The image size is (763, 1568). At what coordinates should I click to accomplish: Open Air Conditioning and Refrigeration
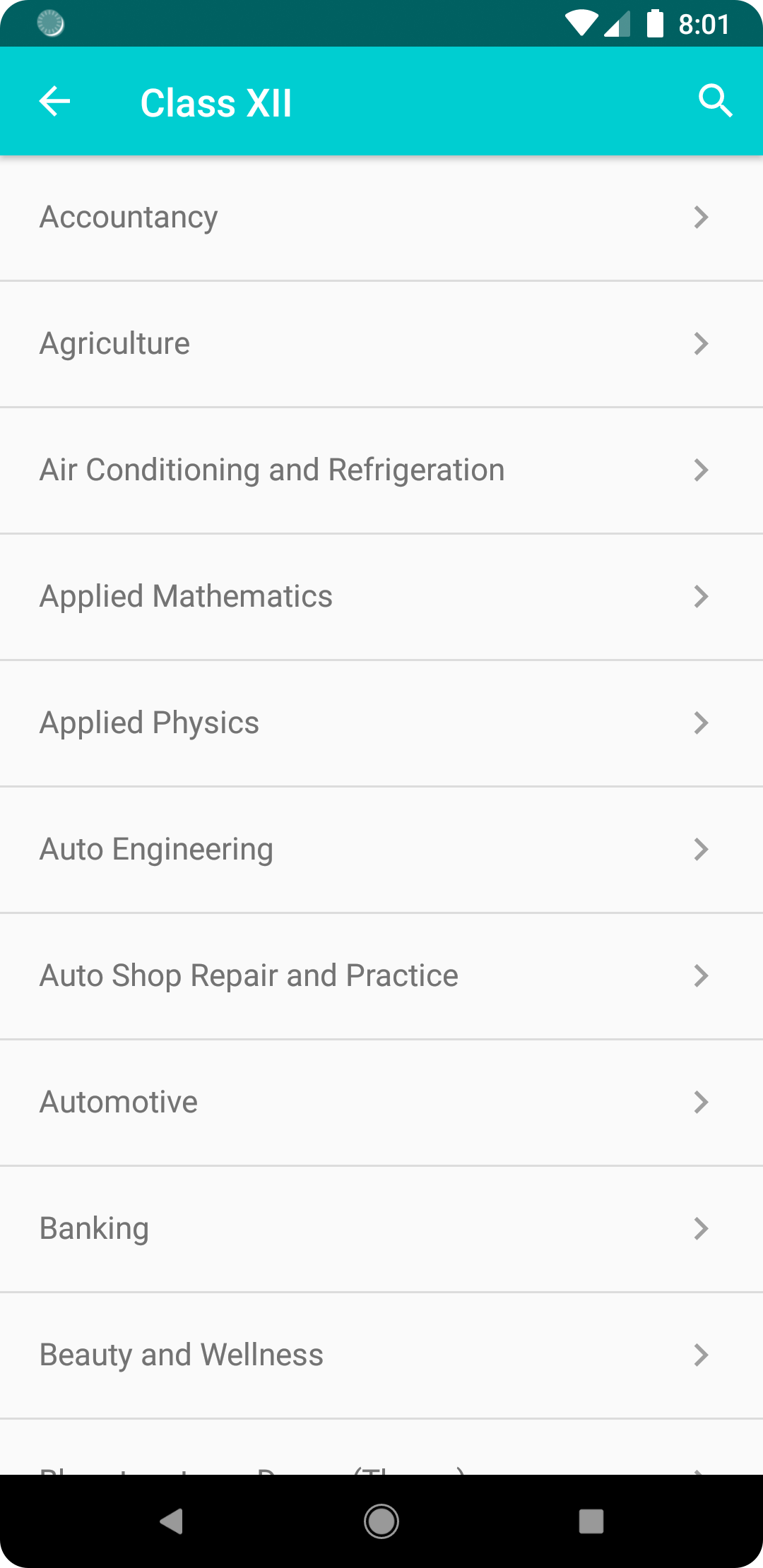click(x=381, y=470)
